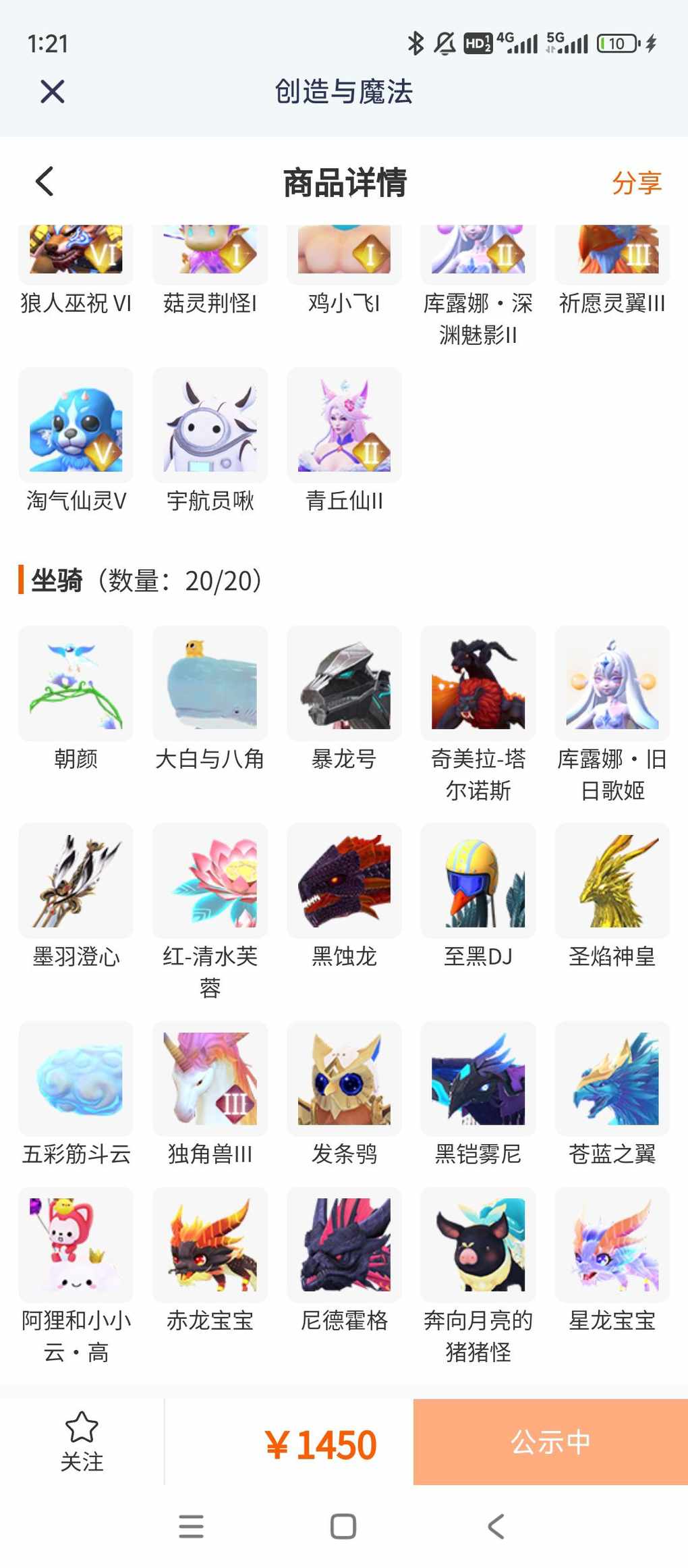Viewport: 688px width, 1568px height.
Task: View the 五彩筋斗云 mount
Action: pos(76,1094)
